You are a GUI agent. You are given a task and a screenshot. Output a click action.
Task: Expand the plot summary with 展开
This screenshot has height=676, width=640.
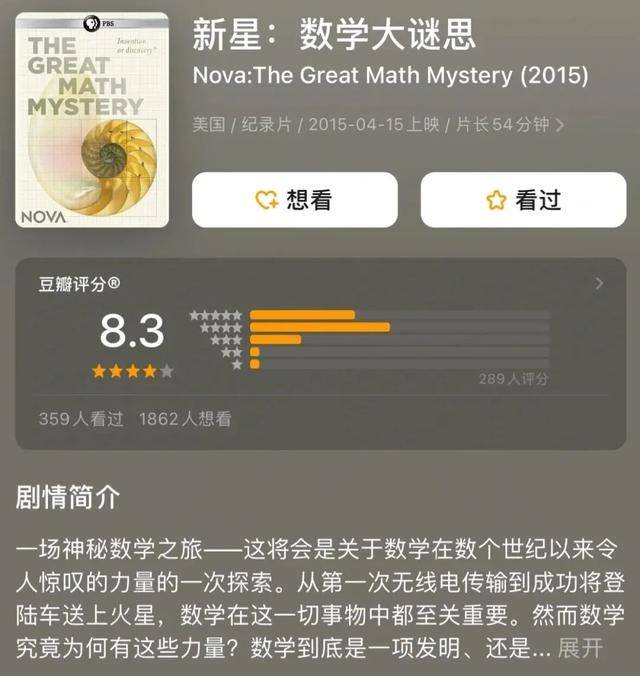581,648
